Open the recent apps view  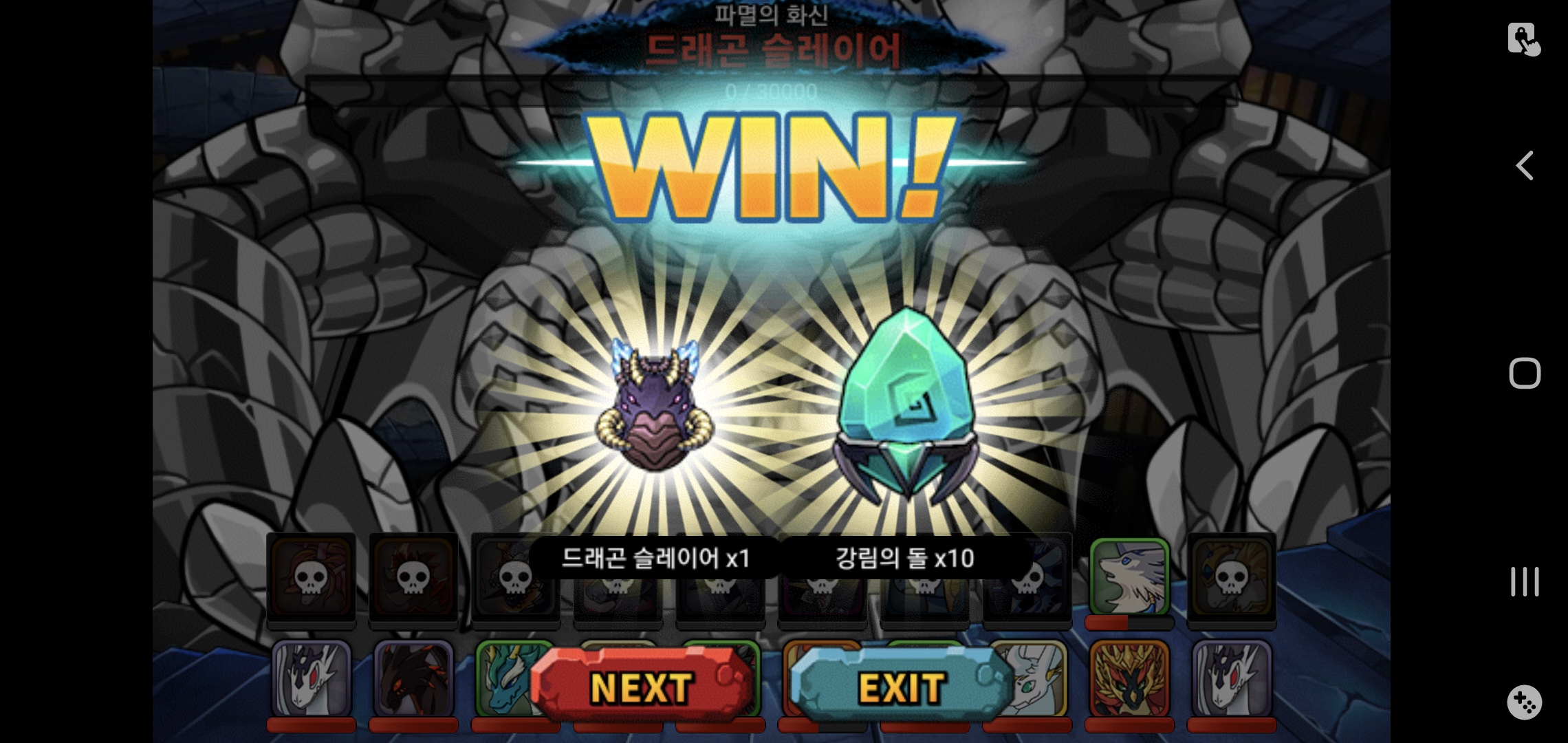point(1524,581)
